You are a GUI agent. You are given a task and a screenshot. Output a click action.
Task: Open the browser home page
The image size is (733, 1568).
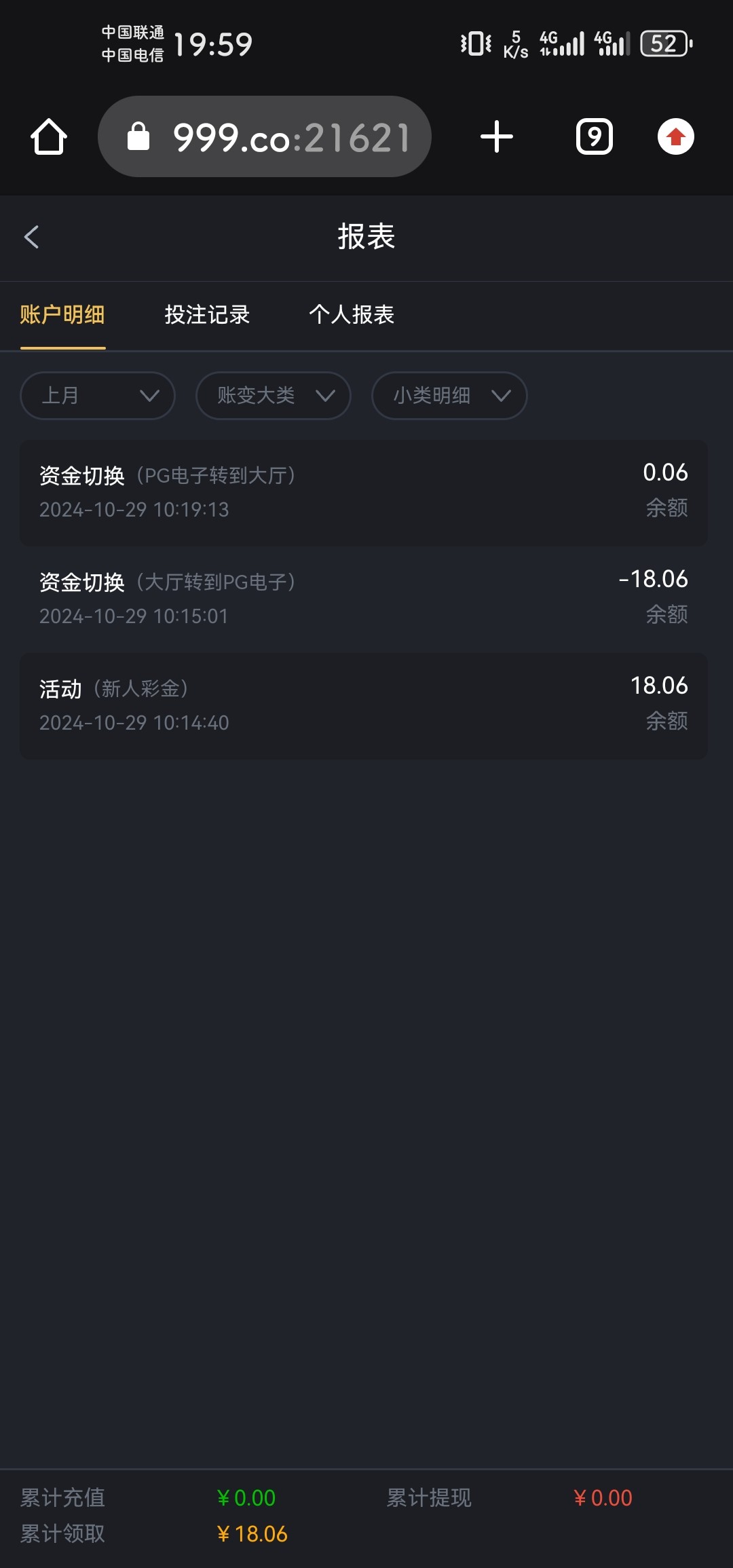pyautogui.click(x=49, y=137)
